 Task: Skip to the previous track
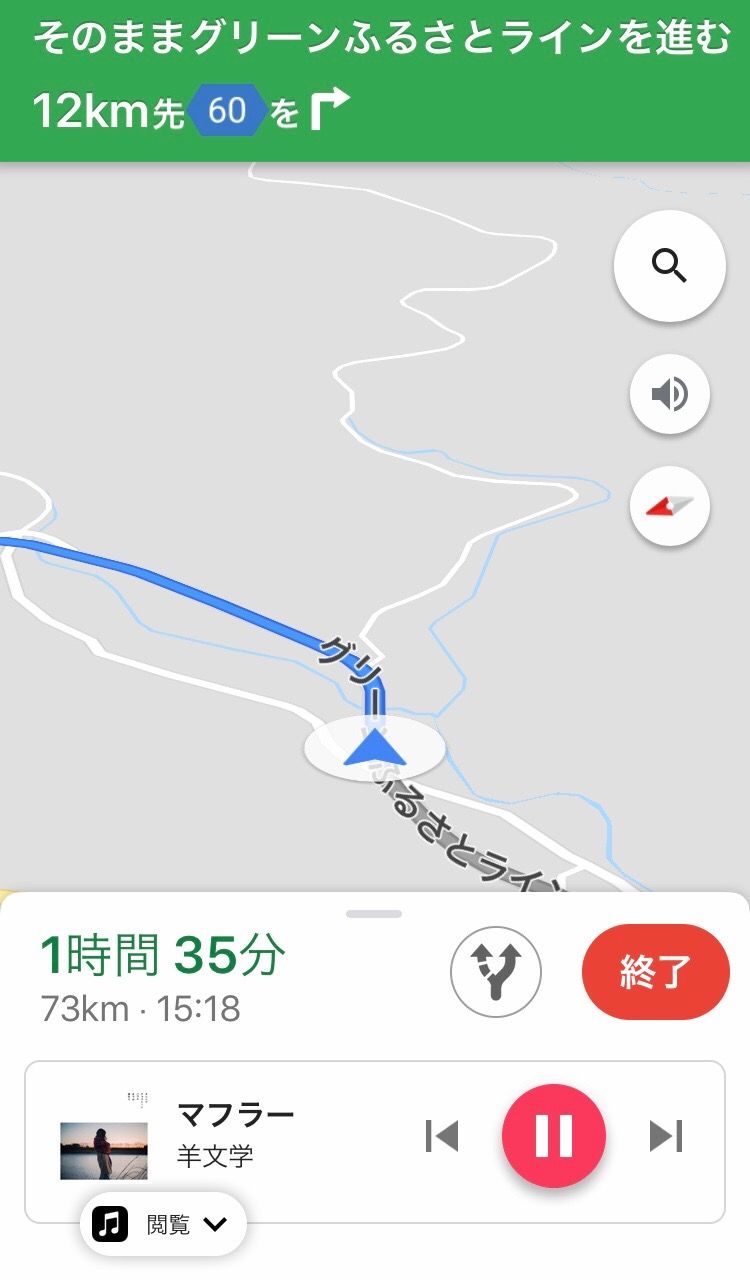point(442,1135)
